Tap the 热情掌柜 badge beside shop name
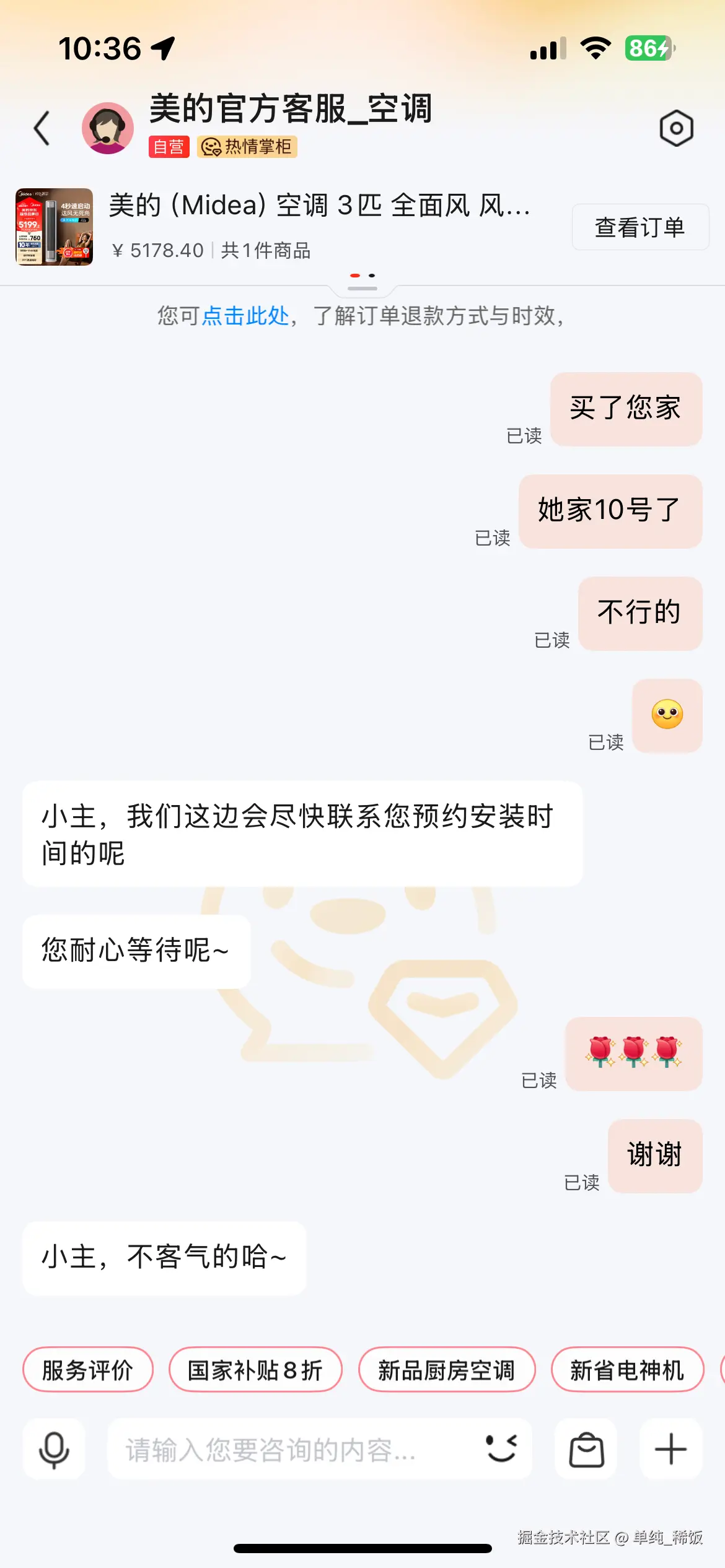The width and height of the screenshot is (725, 1568). (x=247, y=147)
